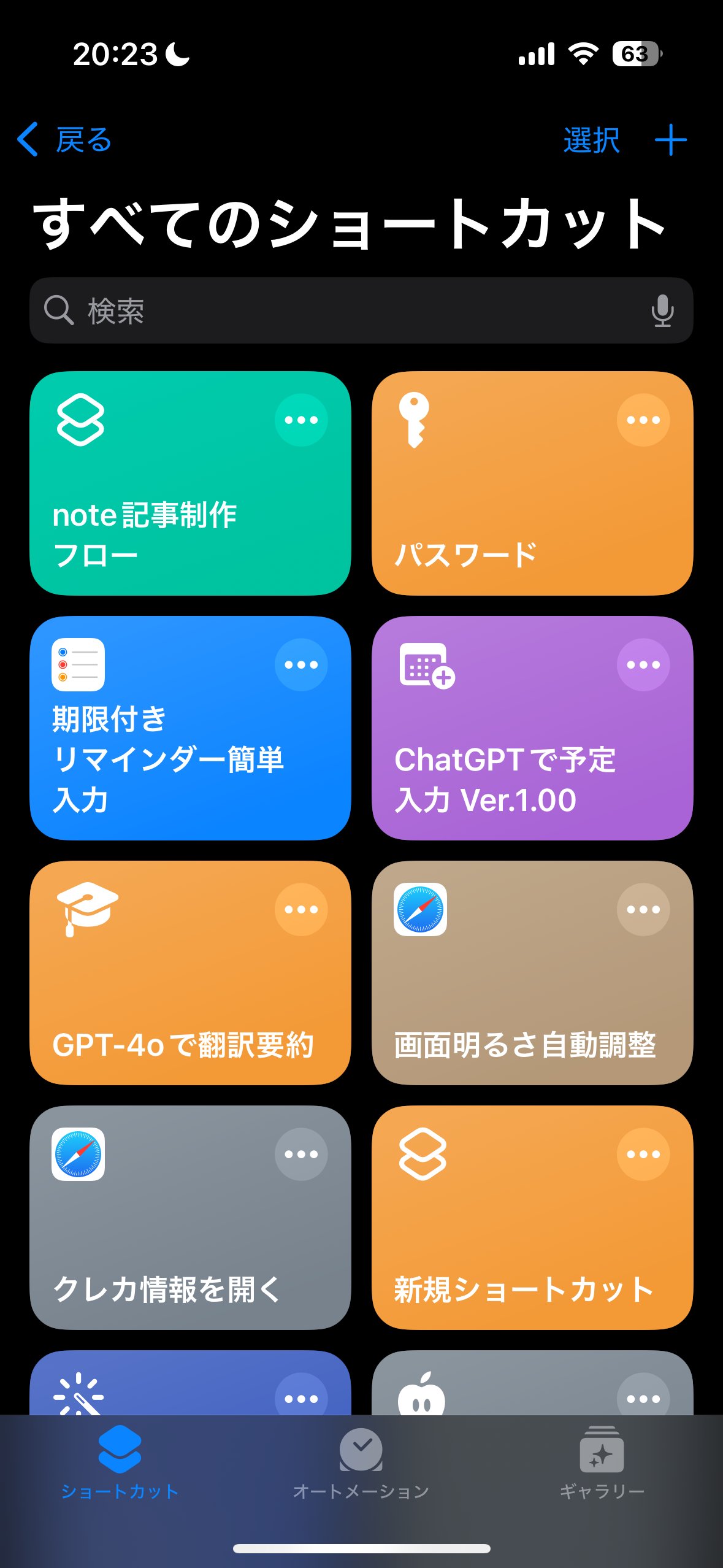
Task: Switch to the ギャラリー tab
Action: (x=602, y=1463)
